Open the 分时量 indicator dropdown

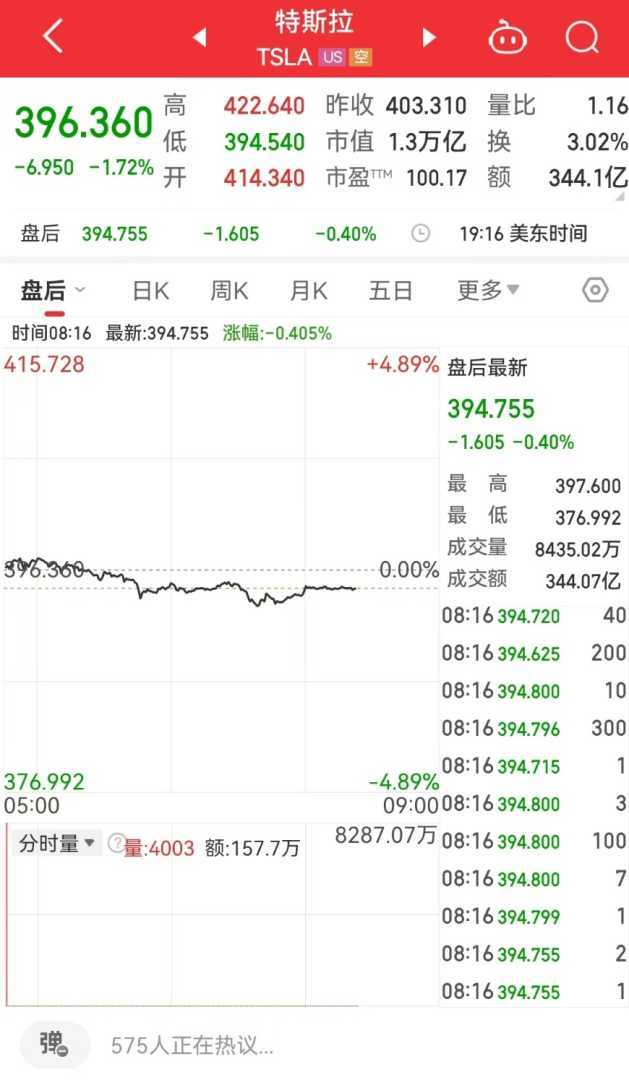57,844
